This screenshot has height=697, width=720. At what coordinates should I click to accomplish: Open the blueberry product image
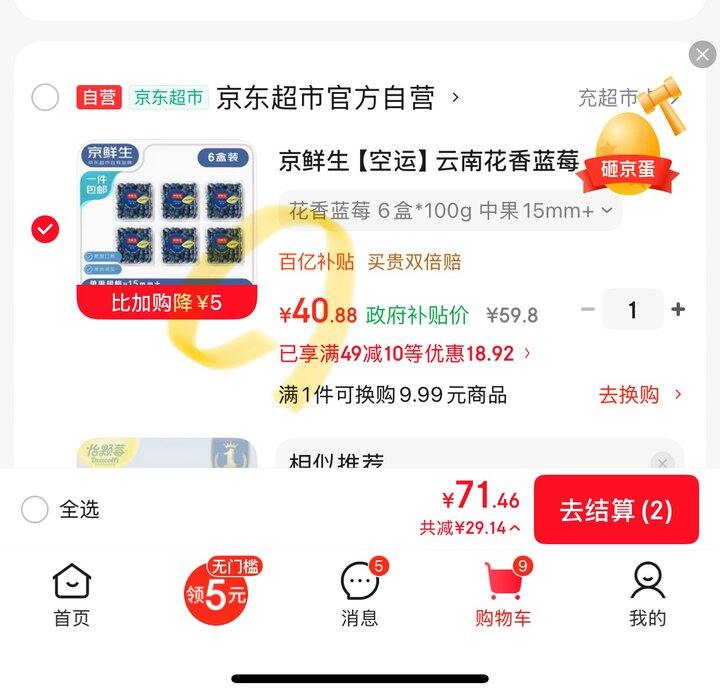click(x=166, y=230)
